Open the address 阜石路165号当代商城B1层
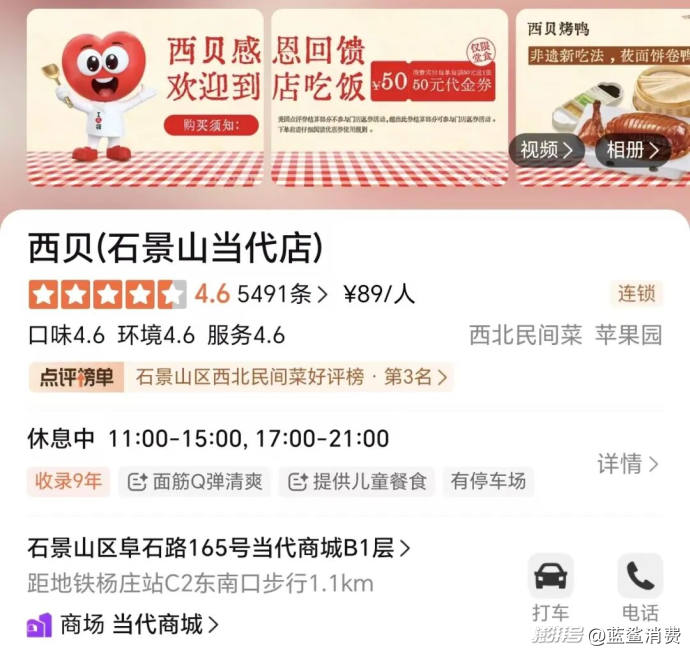 click(x=218, y=548)
